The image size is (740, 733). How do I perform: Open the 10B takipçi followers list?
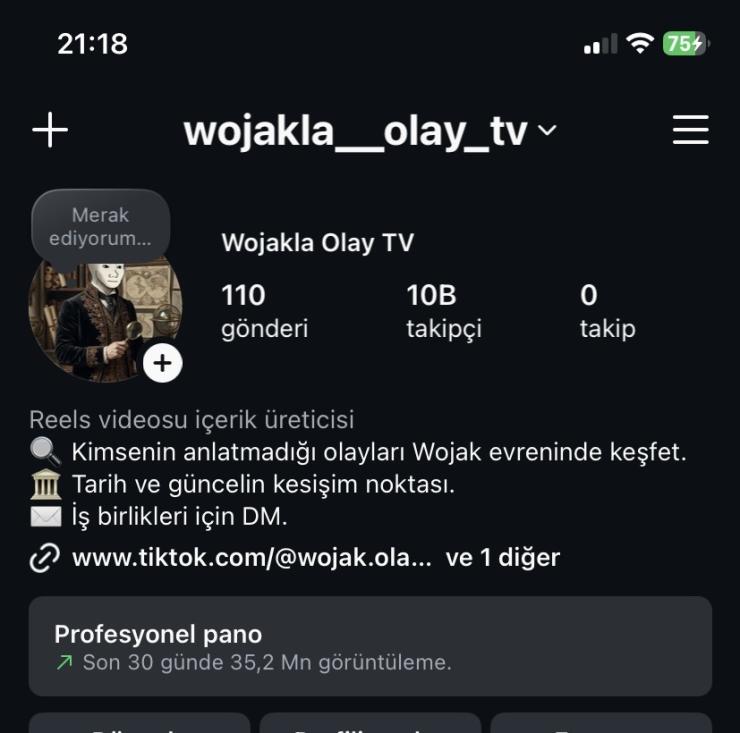(443, 311)
